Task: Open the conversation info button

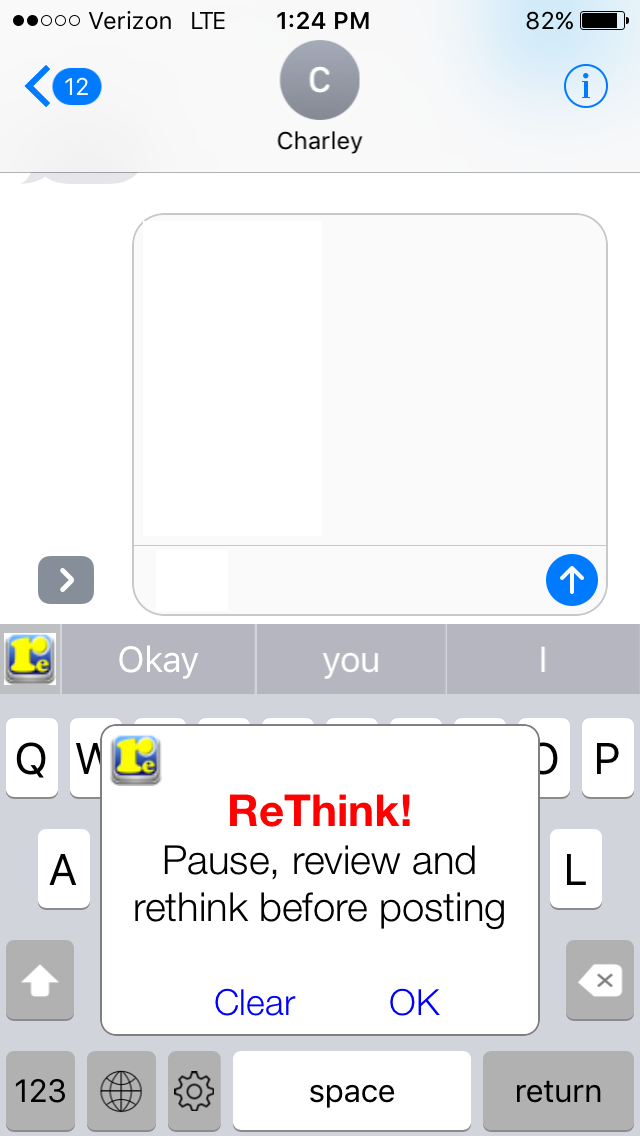Action: (586, 87)
